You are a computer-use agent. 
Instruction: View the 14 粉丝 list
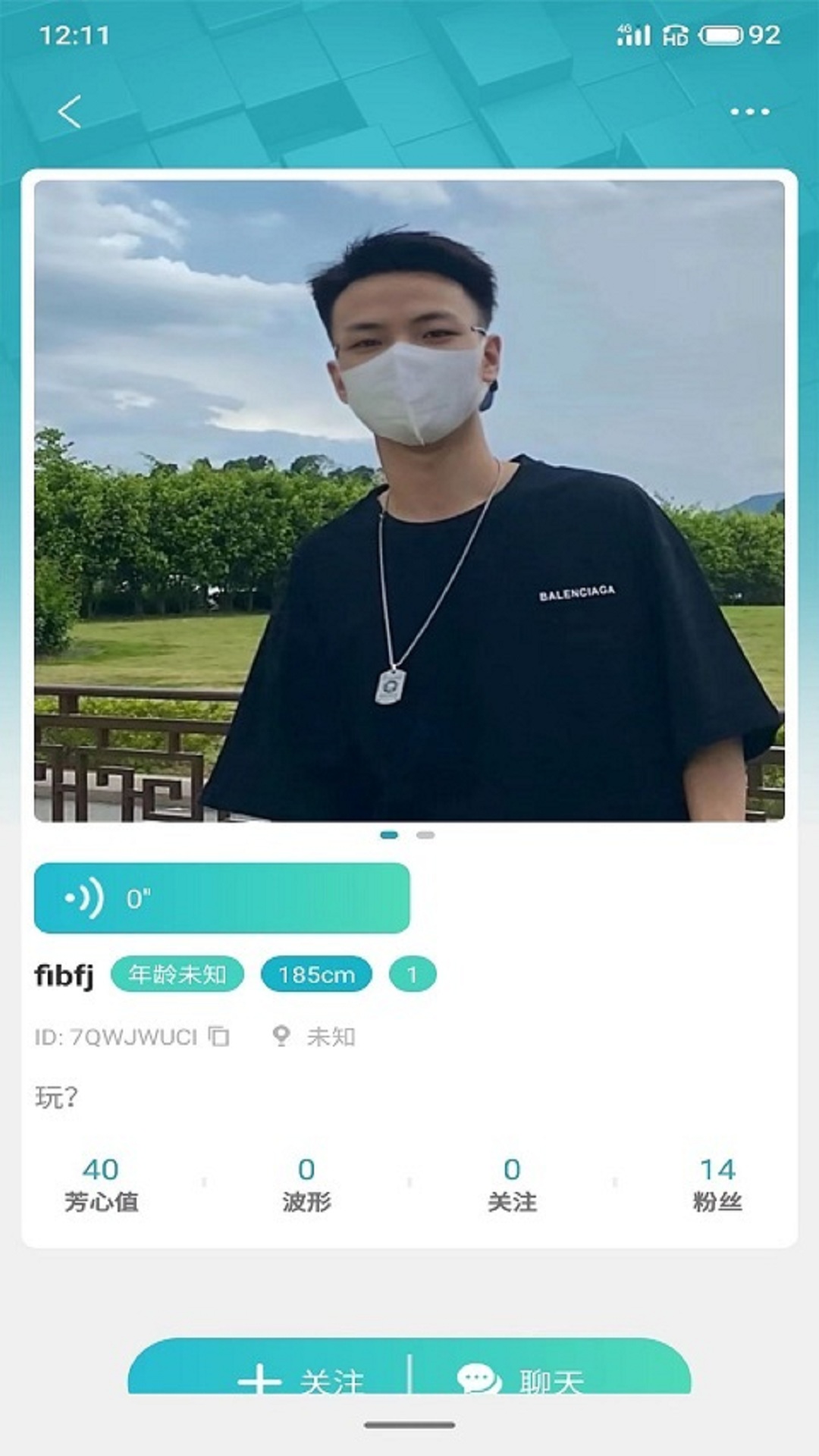[717, 1185]
